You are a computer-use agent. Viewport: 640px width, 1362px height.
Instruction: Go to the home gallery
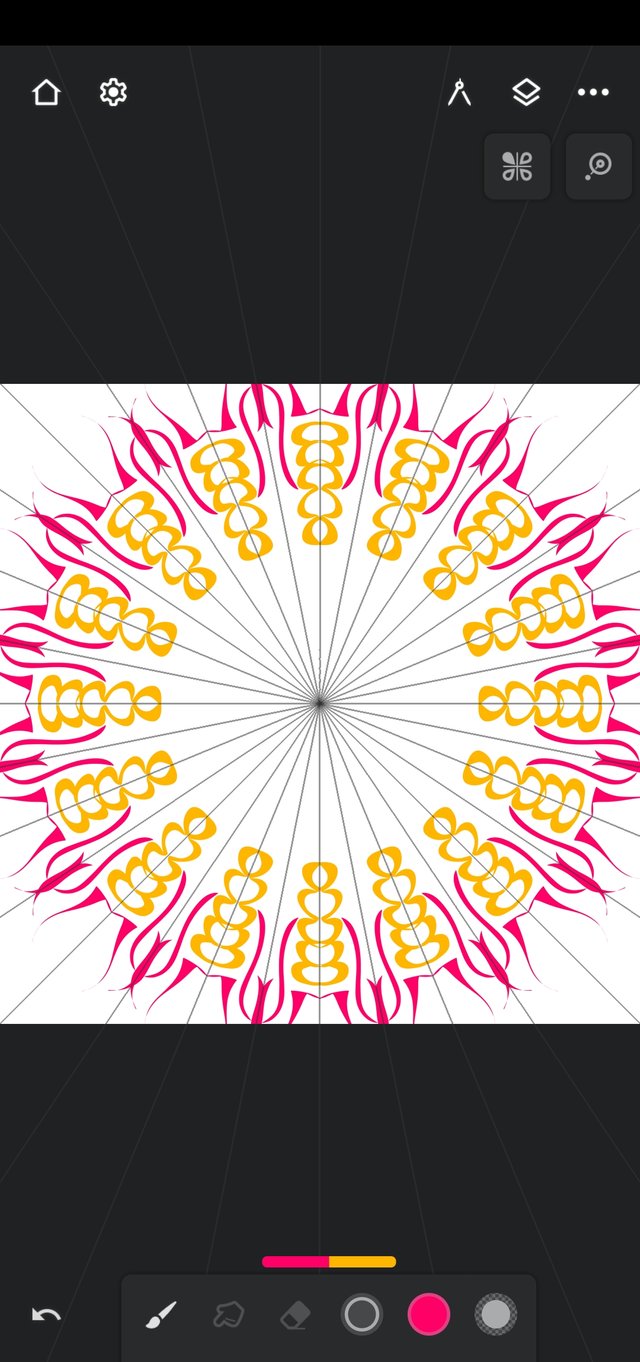coord(46,93)
